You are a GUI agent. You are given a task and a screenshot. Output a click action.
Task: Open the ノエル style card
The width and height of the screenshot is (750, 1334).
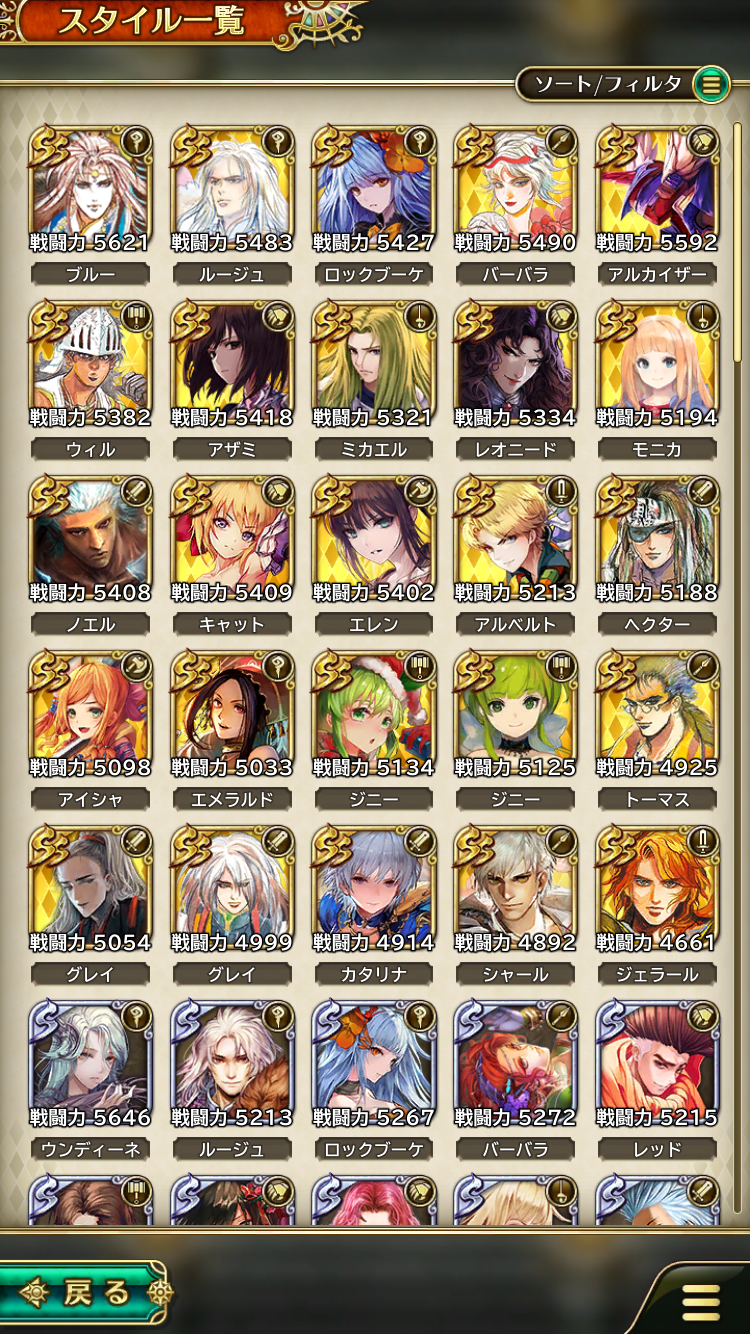pos(90,540)
